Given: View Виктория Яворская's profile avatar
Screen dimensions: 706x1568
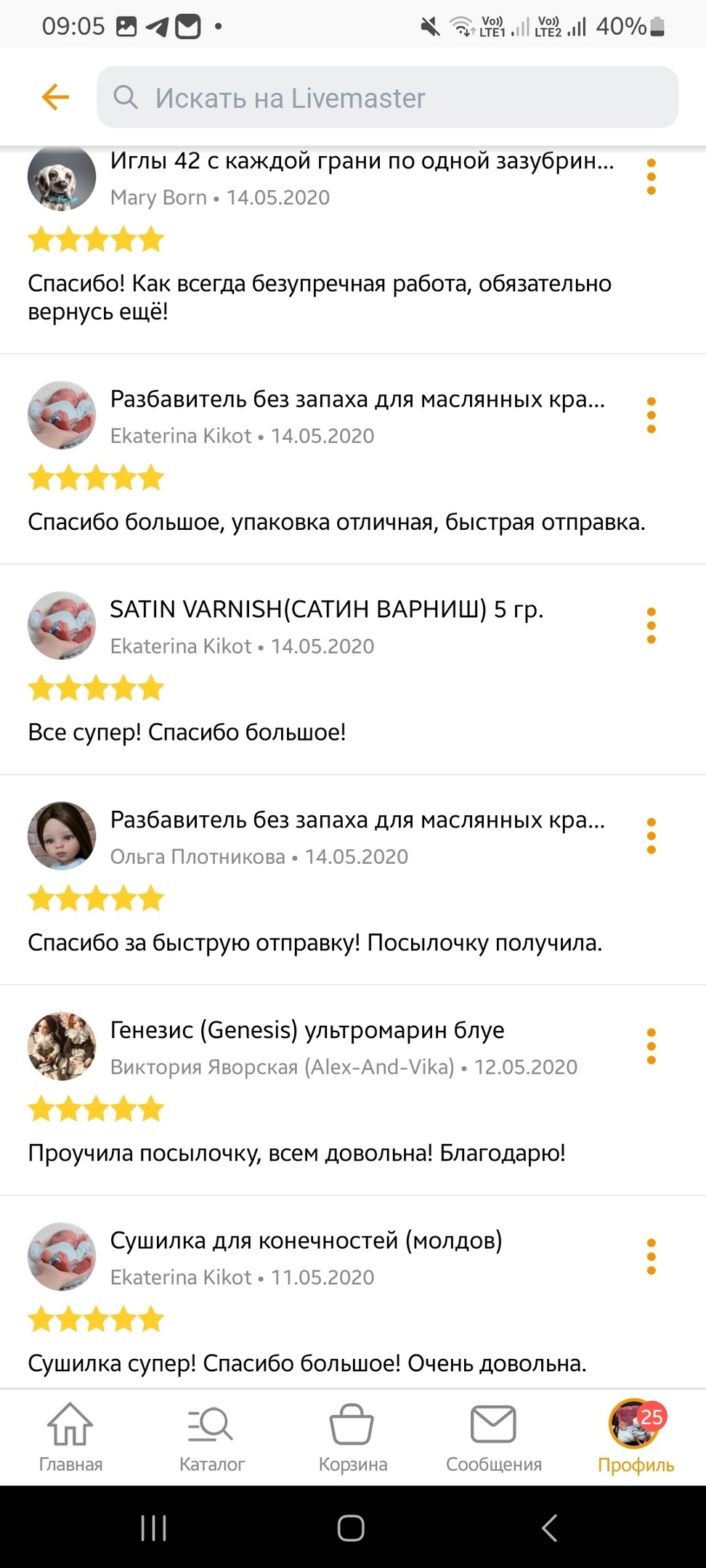Looking at the screenshot, I should (62, 1047).
